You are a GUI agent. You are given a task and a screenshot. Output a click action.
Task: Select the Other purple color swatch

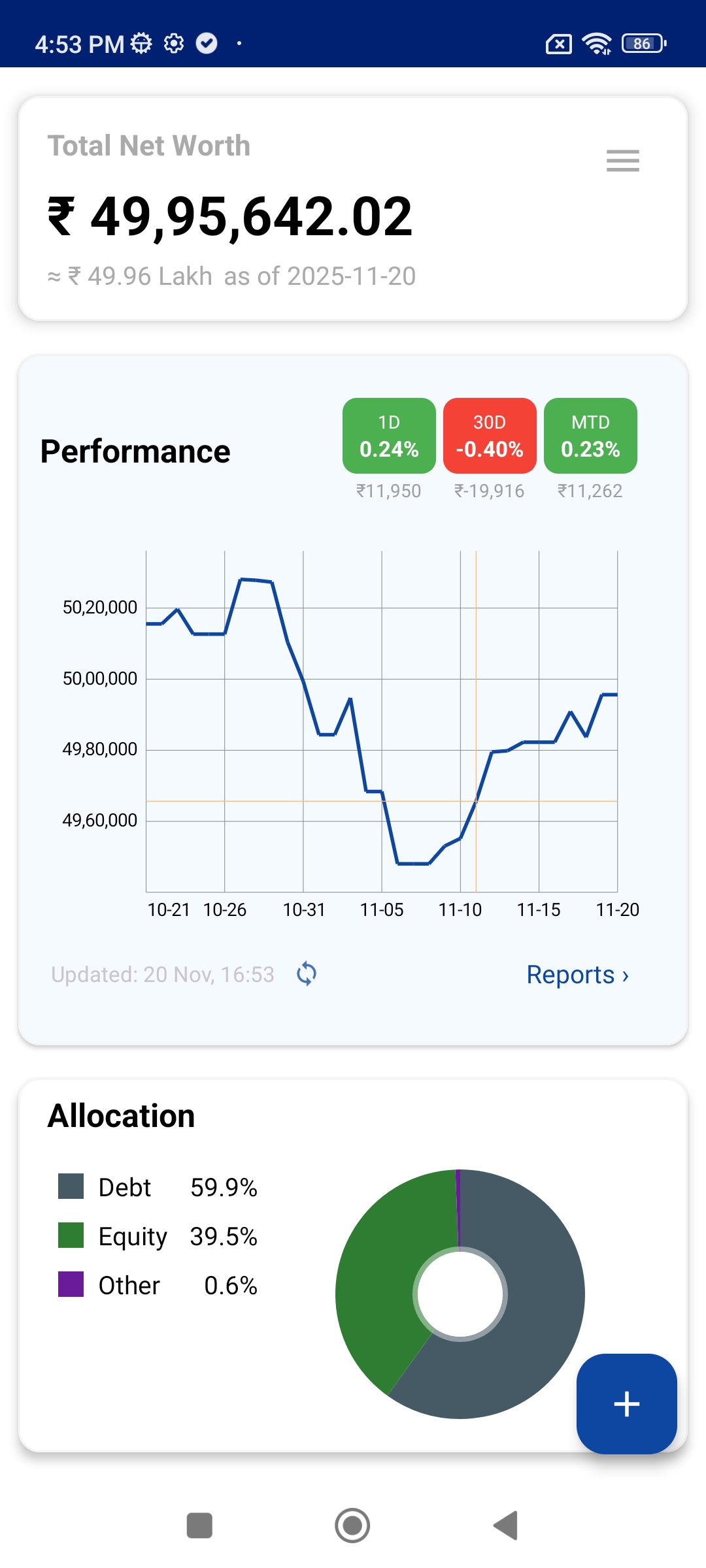pos(69,1284)
